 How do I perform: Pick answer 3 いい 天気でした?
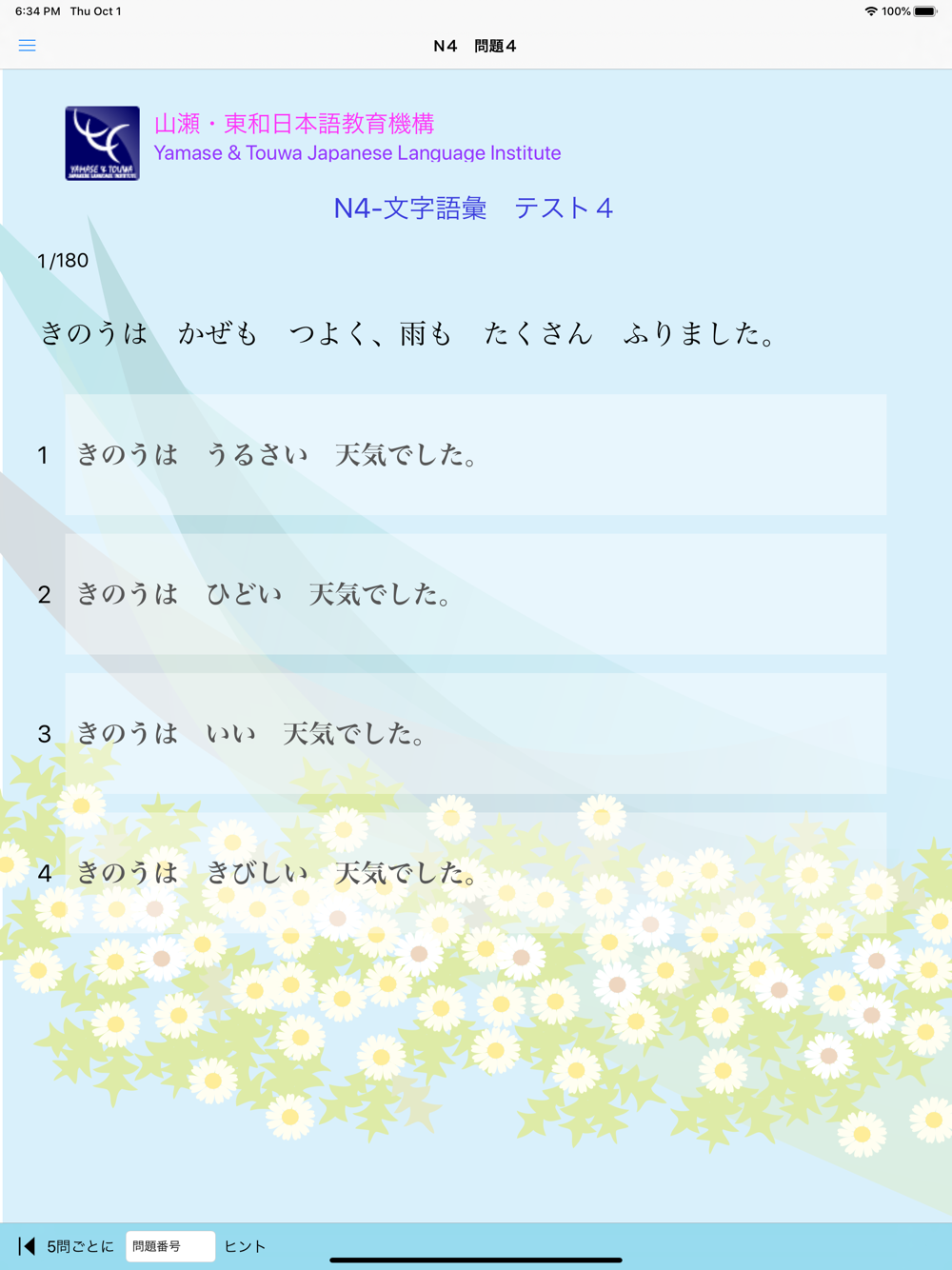pos(475,734)
